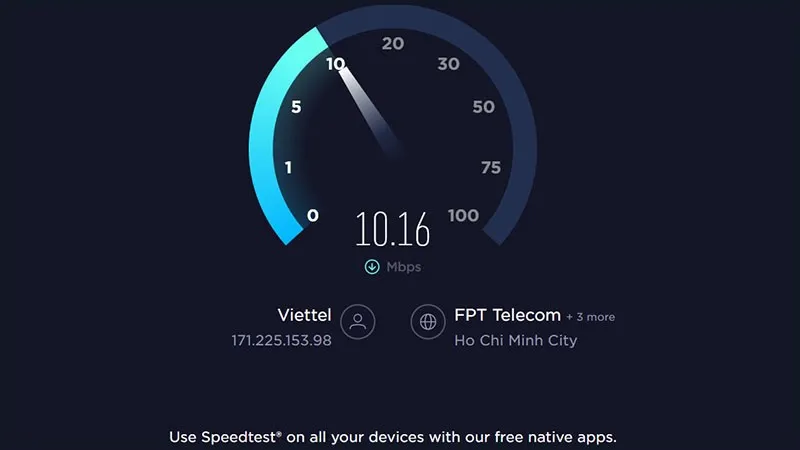This screenshot has height=450, width=800.
Task: Tap the globe icon for FPT Telecom server
Action: (x=428, y=322)
